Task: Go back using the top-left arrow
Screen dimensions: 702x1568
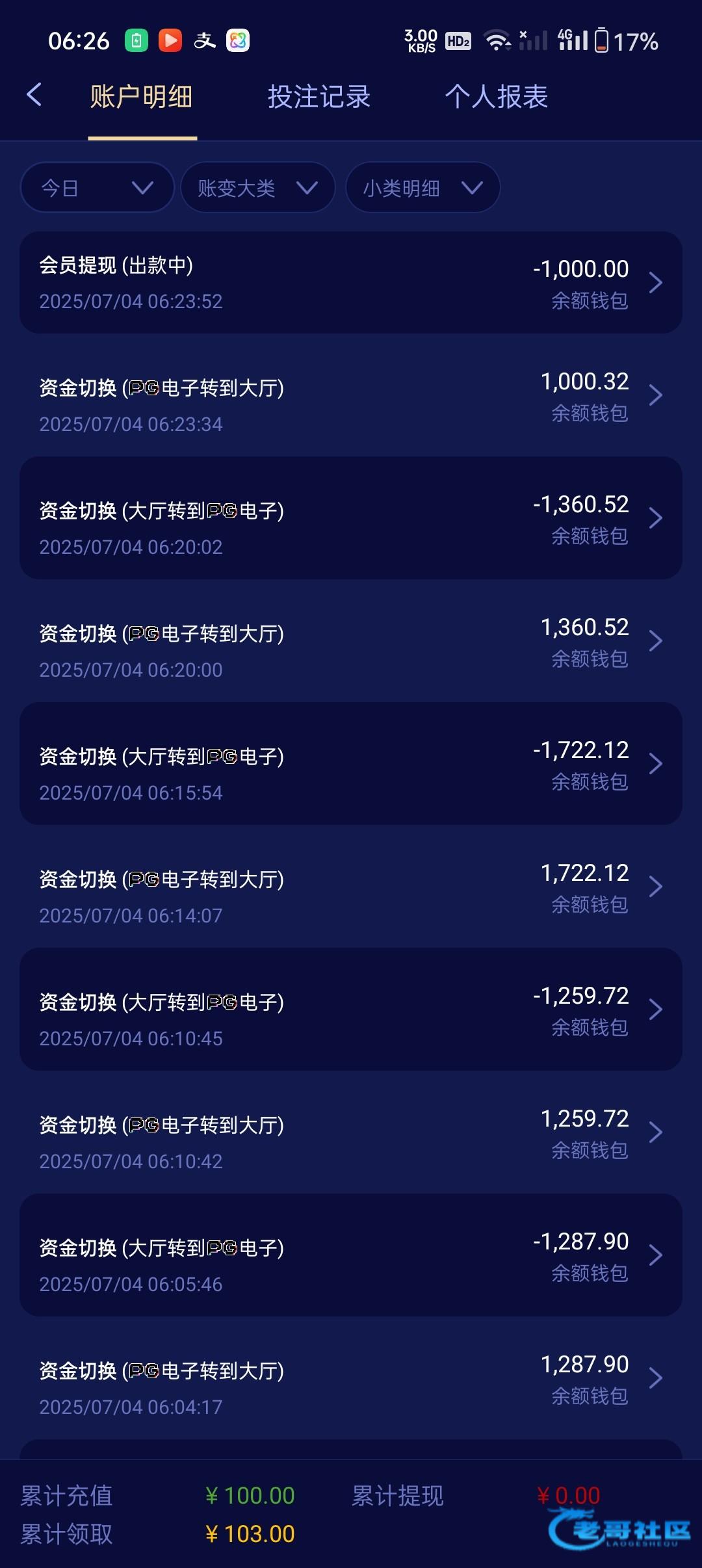Action: (34, 95)
